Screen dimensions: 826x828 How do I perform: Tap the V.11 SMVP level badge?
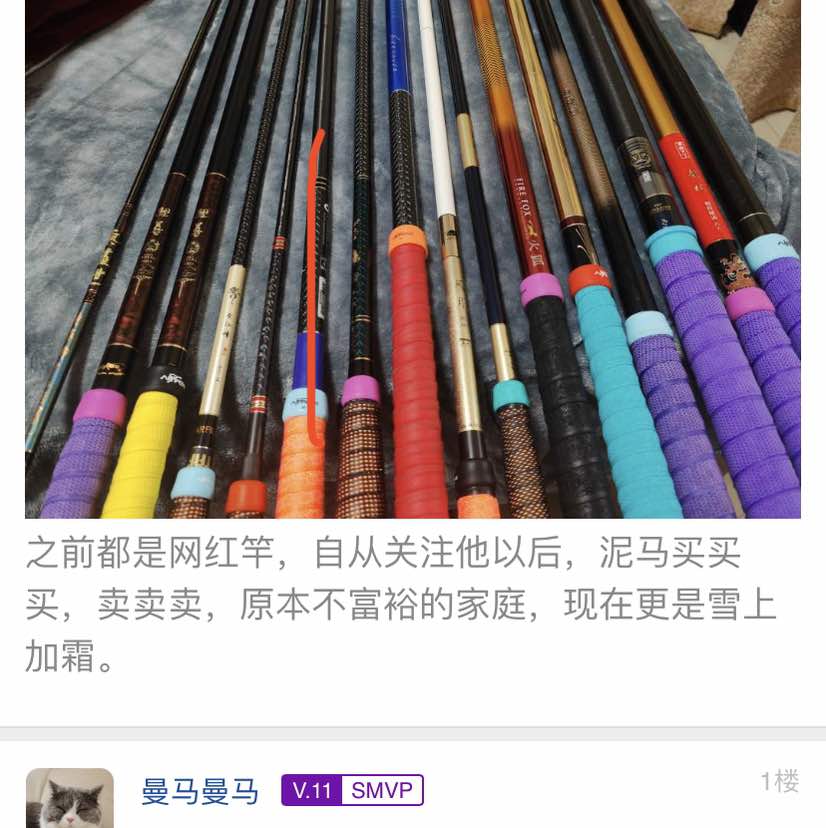point(352,791)
